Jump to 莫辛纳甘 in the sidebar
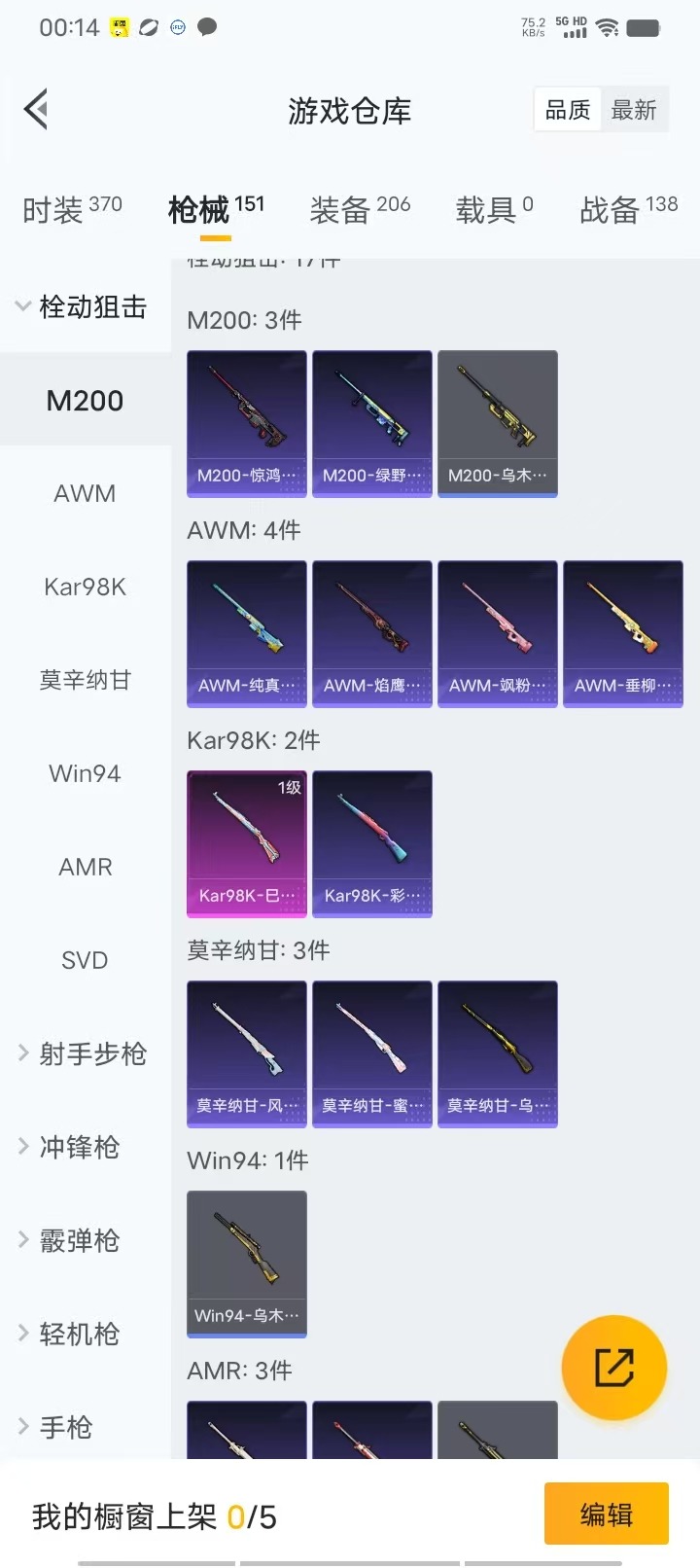Screen dimensions: 700x1568 pos(85,681)
